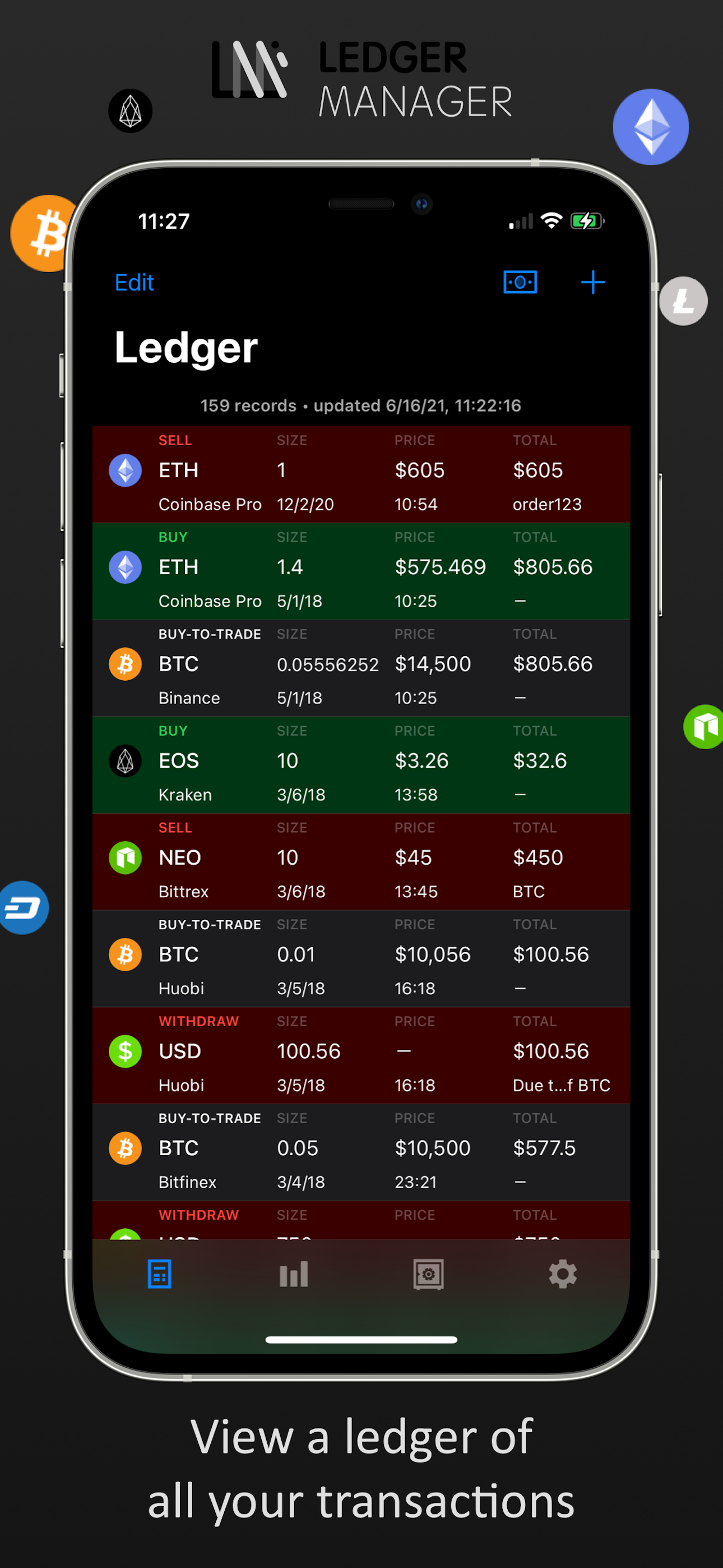723x1568 pixels.
Task: Tap the dollar icon on the USD withdraw row
Action: (x=125, y=1050)
